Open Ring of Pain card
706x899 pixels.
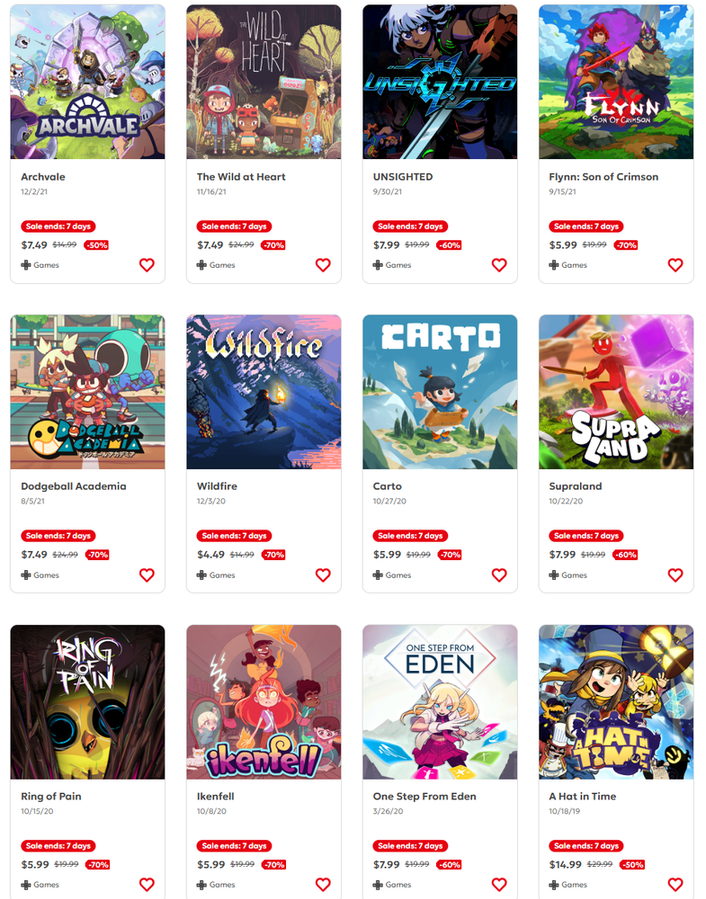click(87, 702)
